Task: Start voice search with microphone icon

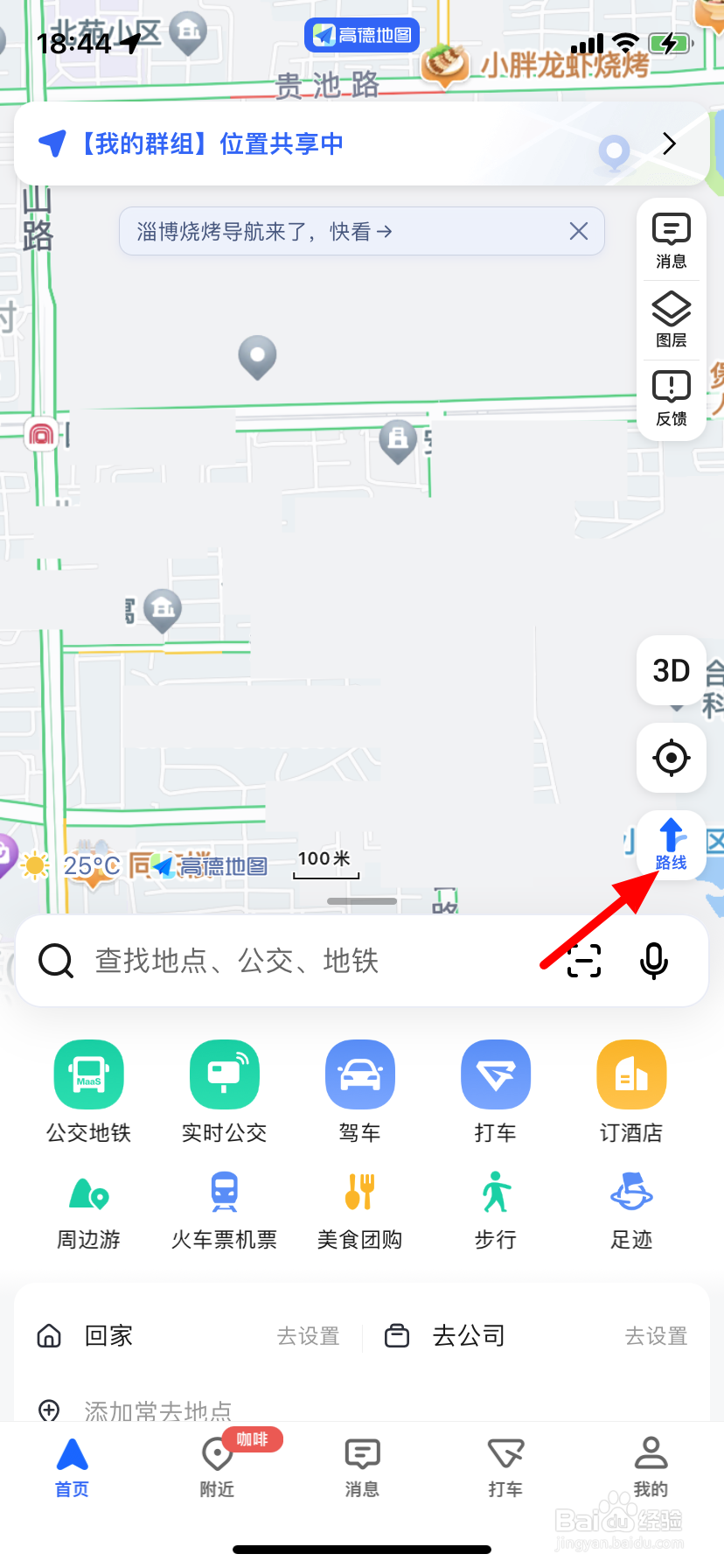Action: click(653, 960)
